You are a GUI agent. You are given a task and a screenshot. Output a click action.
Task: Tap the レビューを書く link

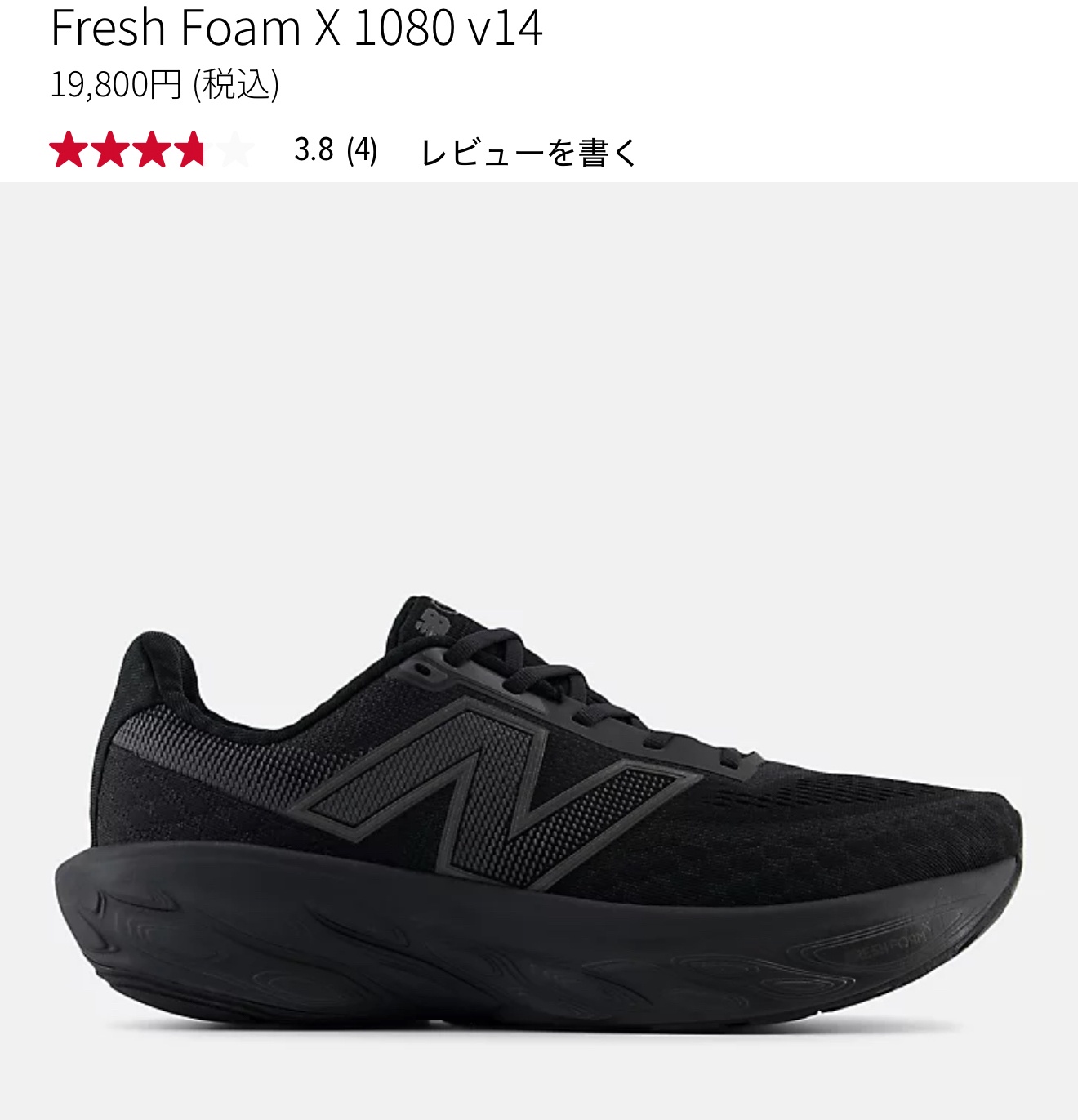(x=528, y=152)
